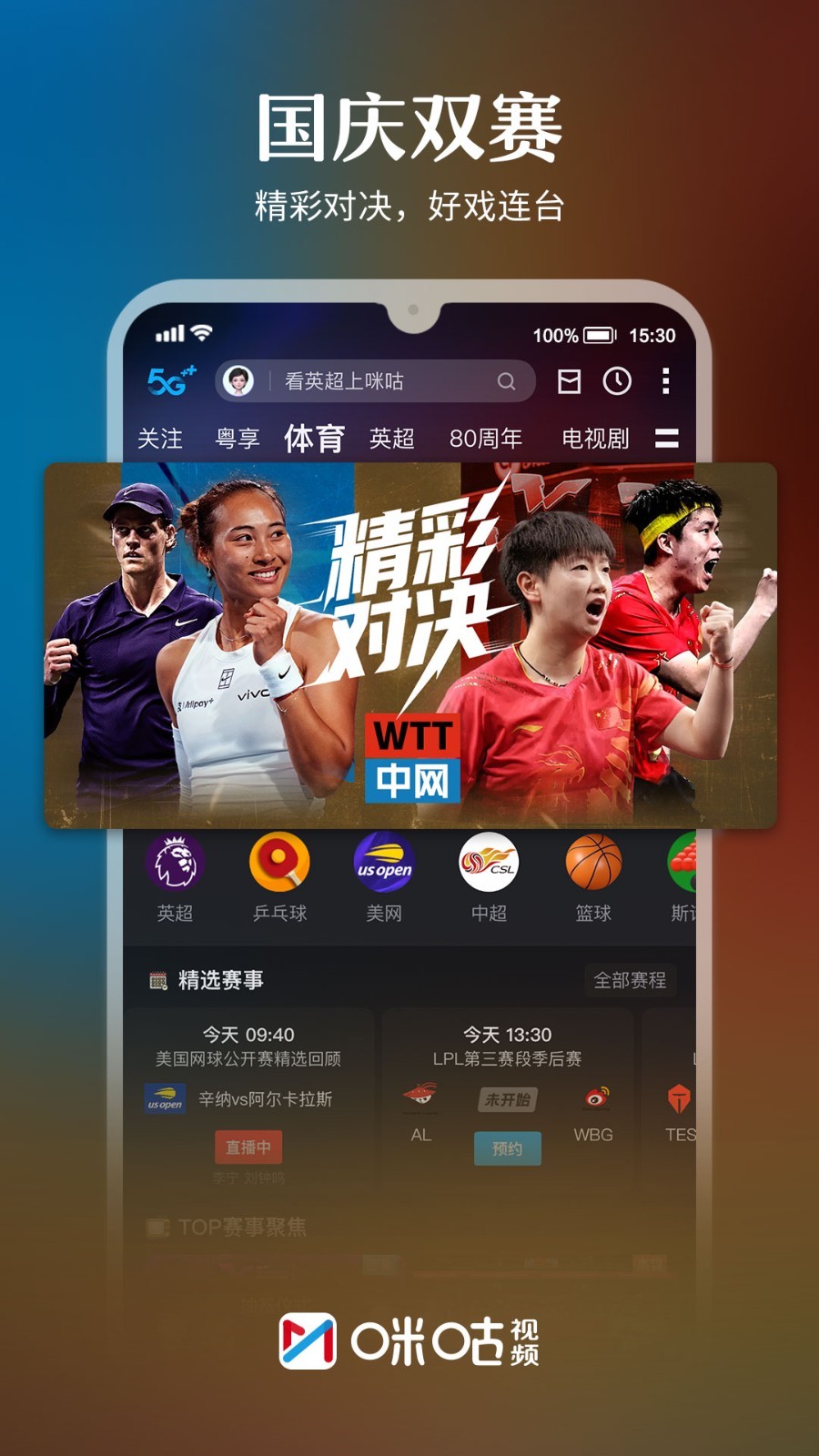Image resolution: width=819 pixels, height=1456 pixels.
Task: Open the mail message icon in the top bar
Action: tap(571, 379)
